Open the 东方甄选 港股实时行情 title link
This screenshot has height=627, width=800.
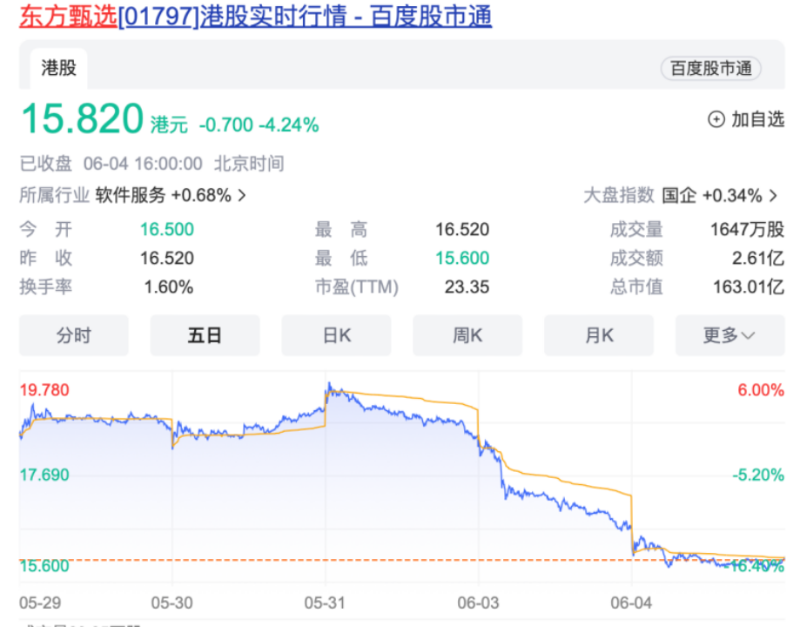tap(255, 17)
